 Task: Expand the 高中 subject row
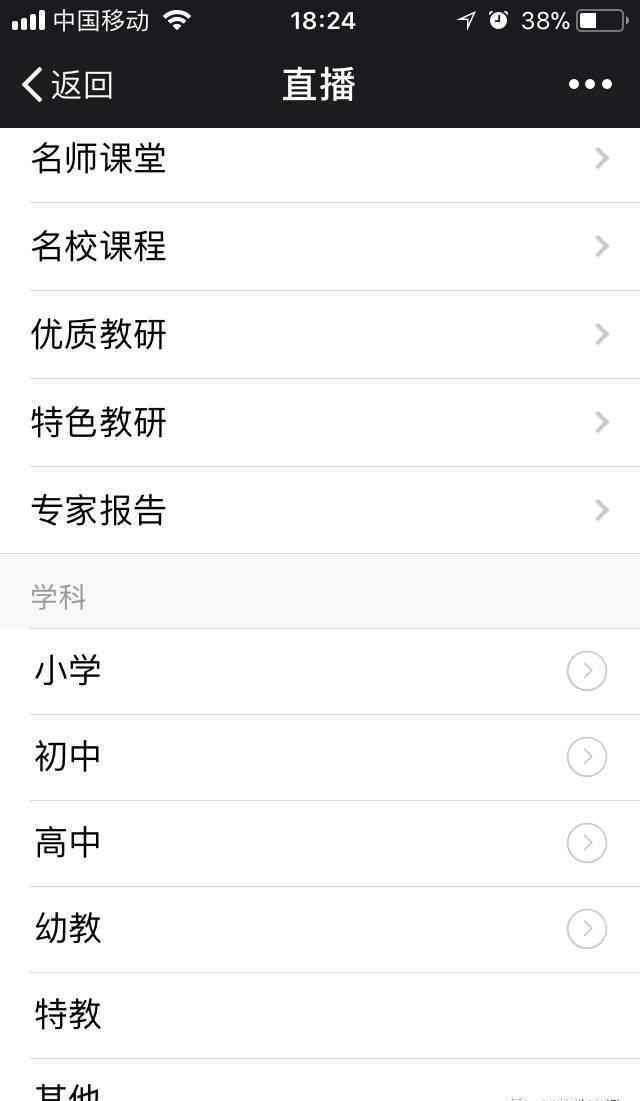click(586, 843)
